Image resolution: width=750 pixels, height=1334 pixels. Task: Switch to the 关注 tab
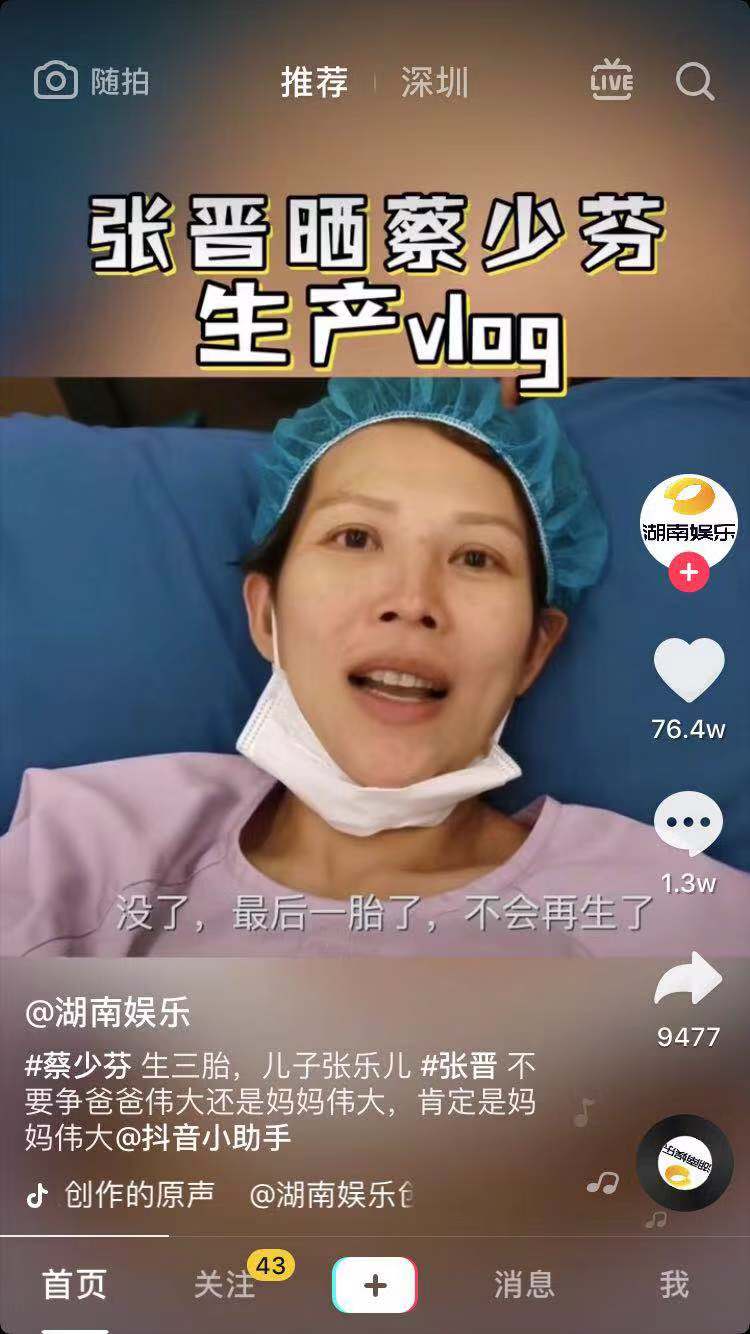224,1285
